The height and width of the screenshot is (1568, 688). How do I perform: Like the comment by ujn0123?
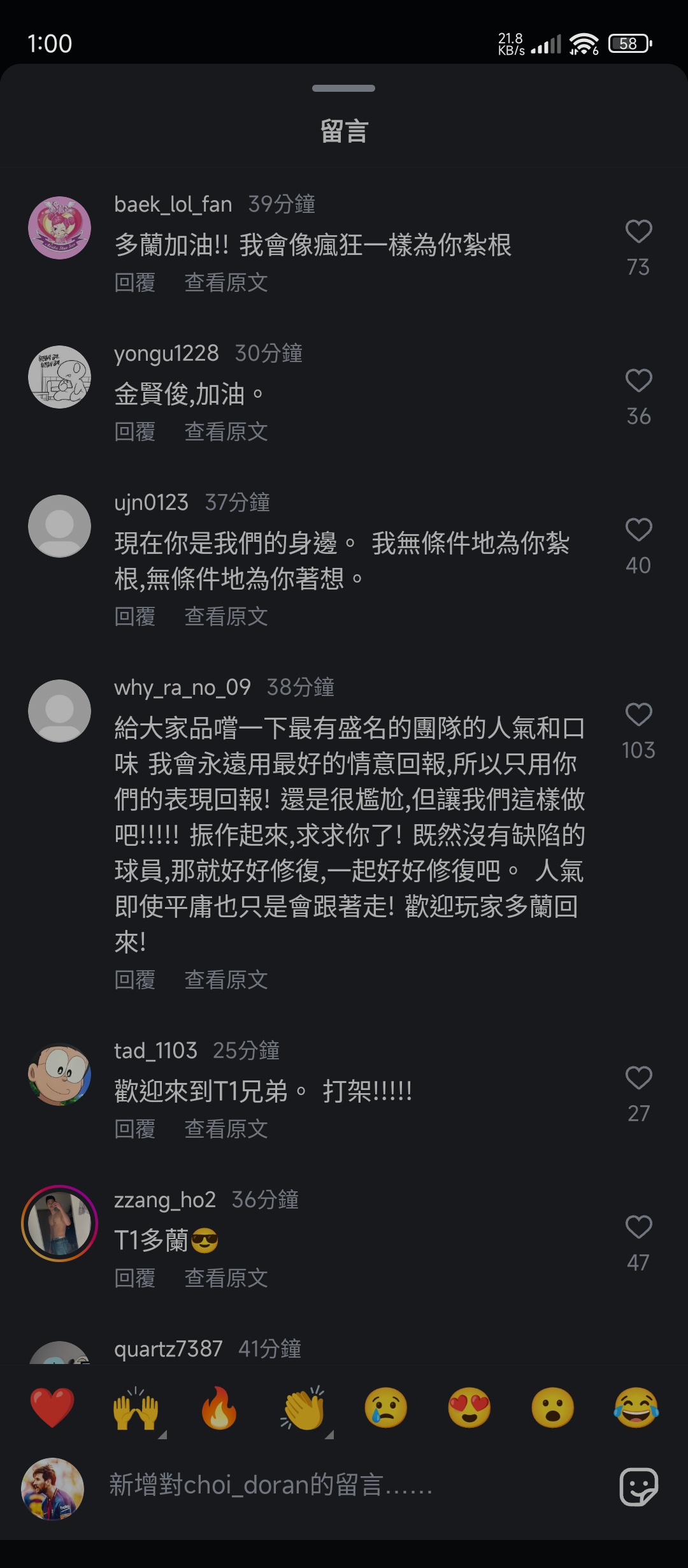[x=638, y=530]
